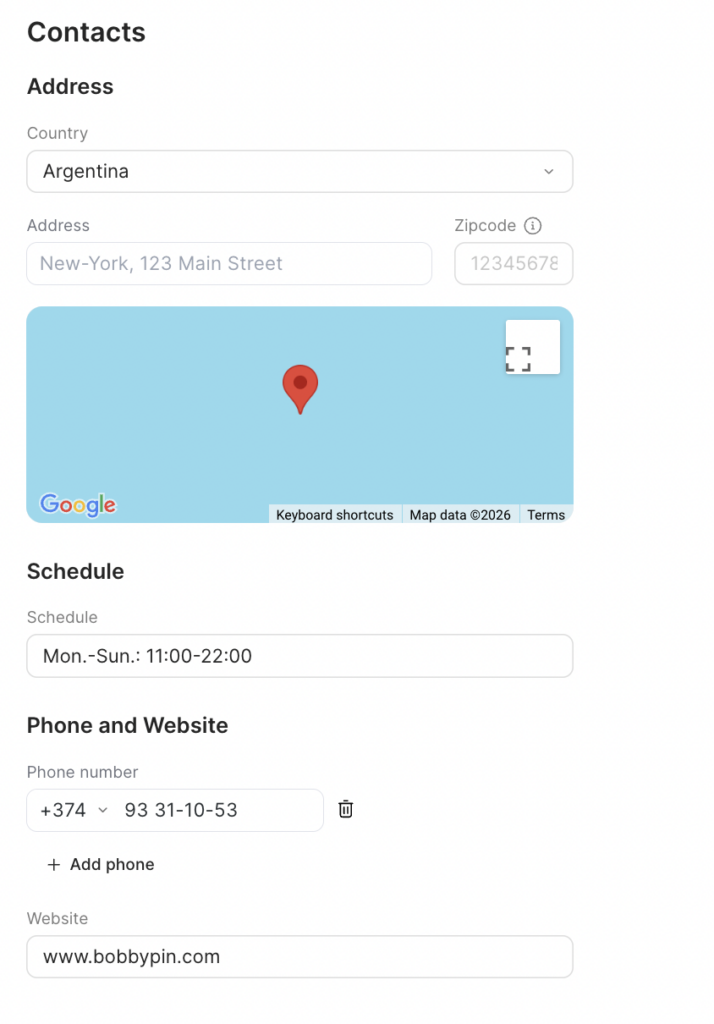Edit the Website field
Viewport: 714px width, 1024px height.
tap(299, 957)
